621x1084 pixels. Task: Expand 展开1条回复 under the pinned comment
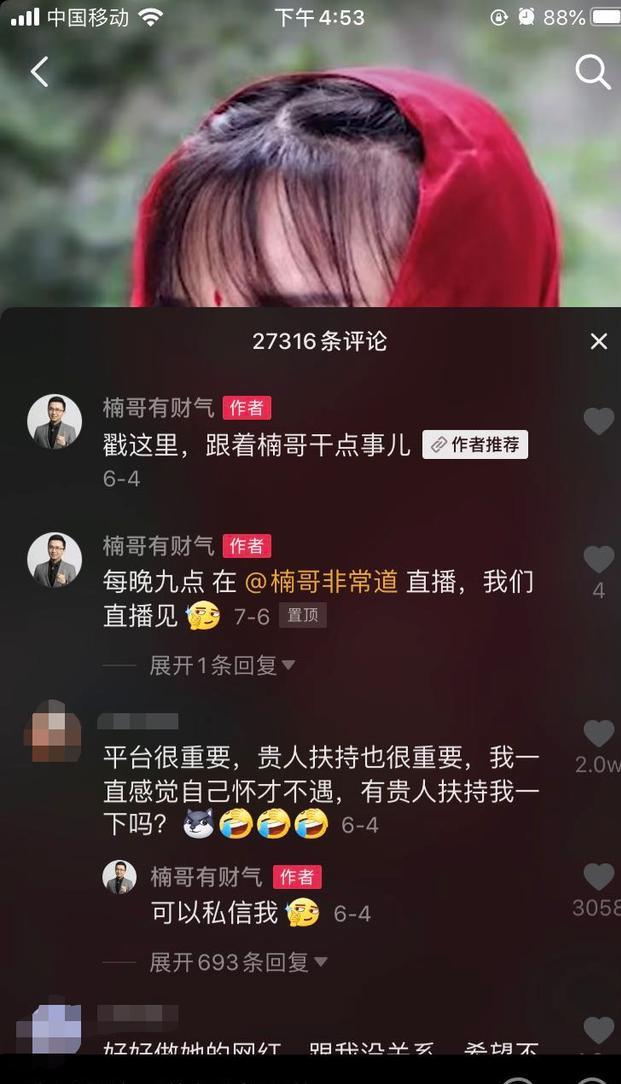click(x=222, y=665)
